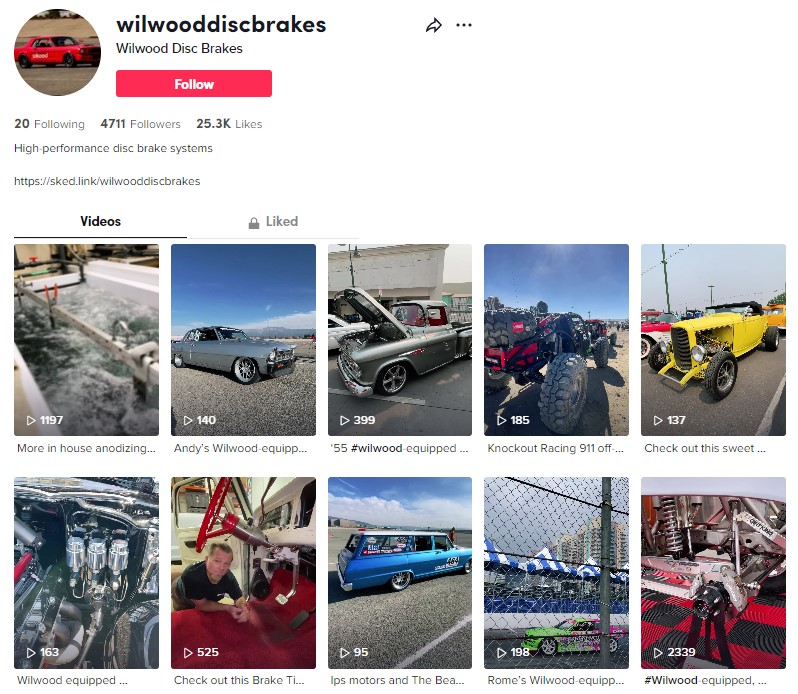Open the three-dot more options menu
This screenshot has height=694, width=798.
point(464,26)
